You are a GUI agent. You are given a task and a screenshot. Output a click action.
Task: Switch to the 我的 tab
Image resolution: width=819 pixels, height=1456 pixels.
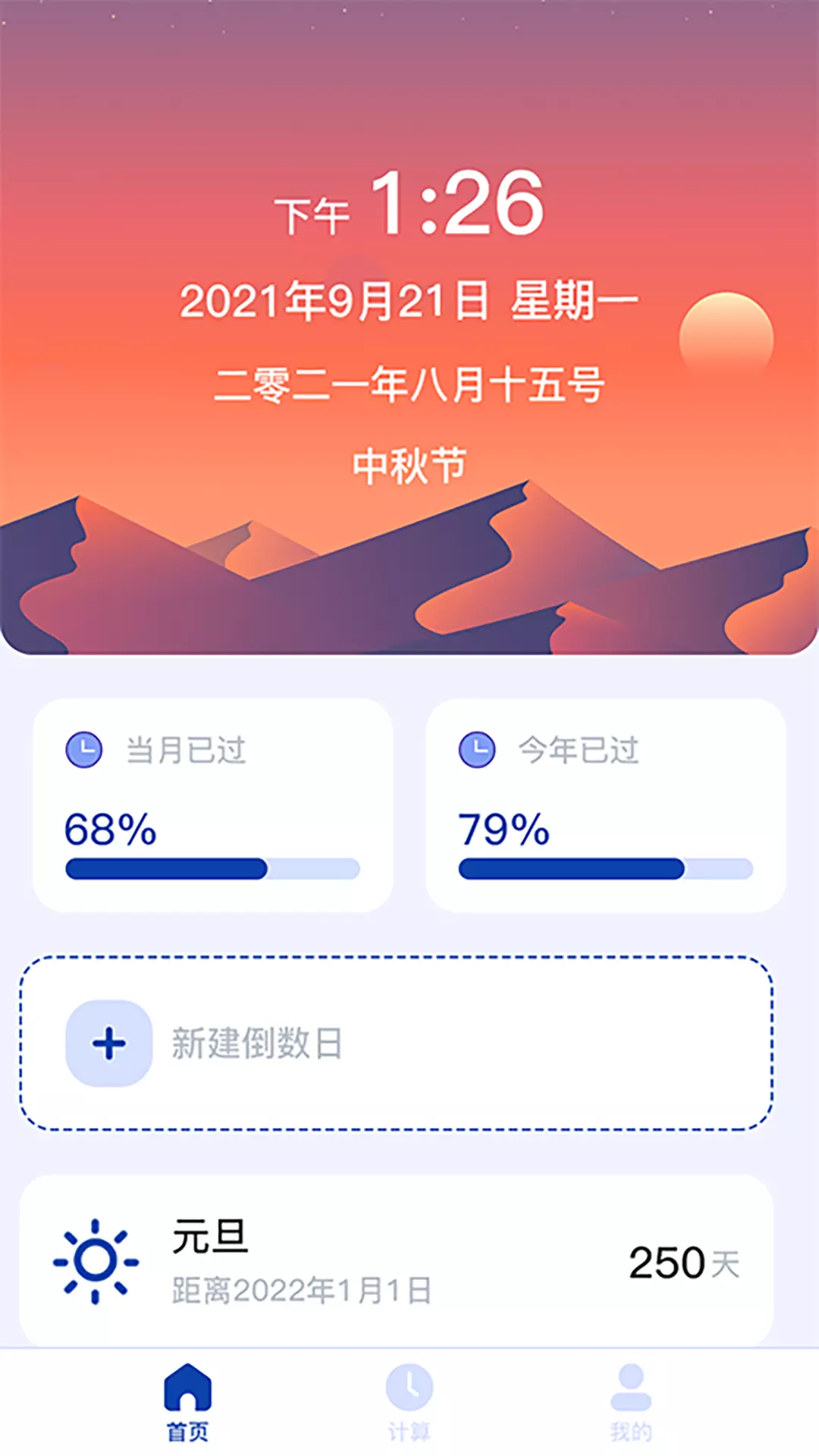[x=631, y=1403]
